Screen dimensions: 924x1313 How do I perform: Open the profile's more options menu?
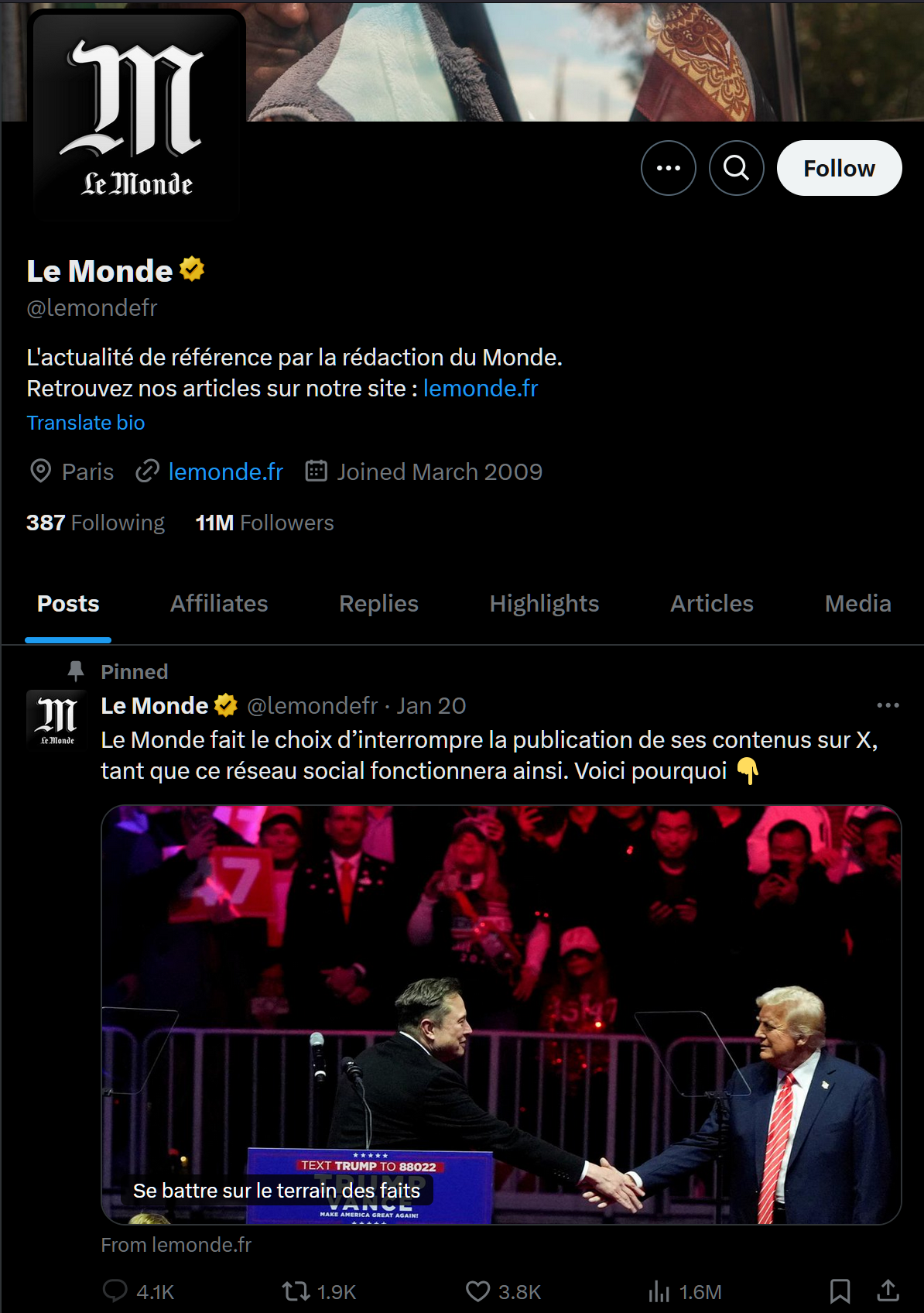669,168
